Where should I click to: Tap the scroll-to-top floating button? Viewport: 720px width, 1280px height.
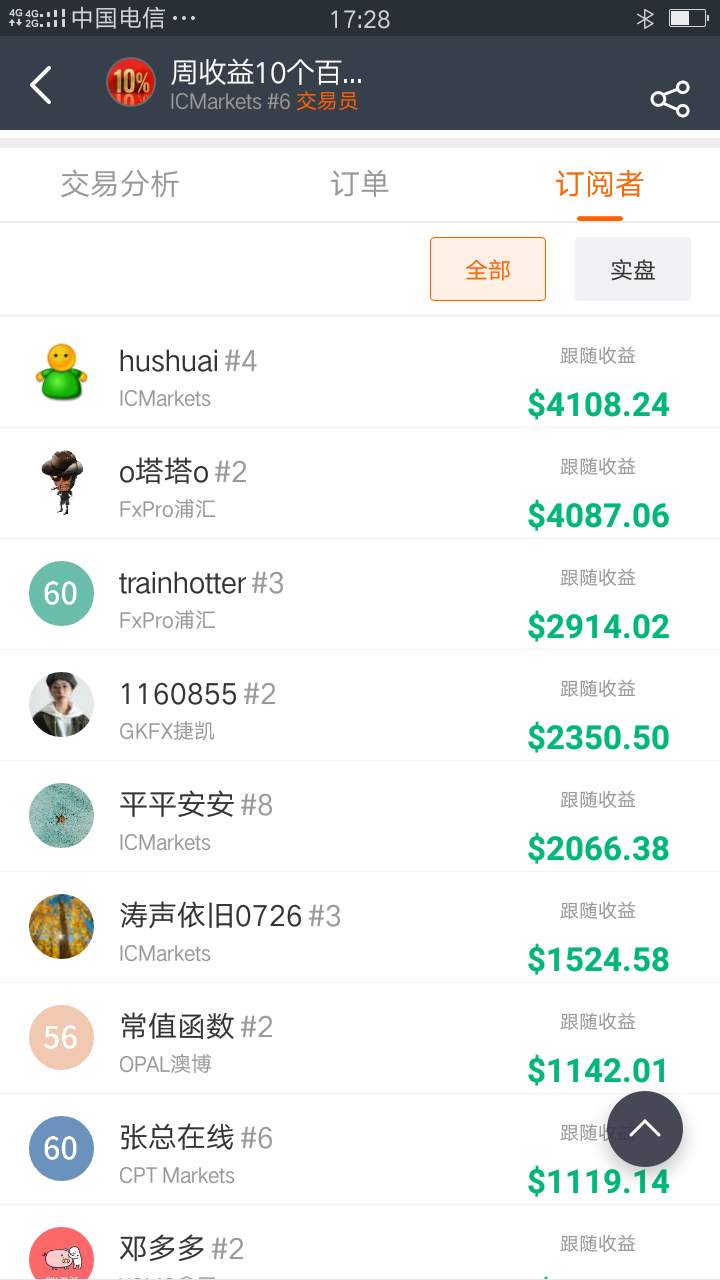pyautogui.click(x=645, y=1129)
